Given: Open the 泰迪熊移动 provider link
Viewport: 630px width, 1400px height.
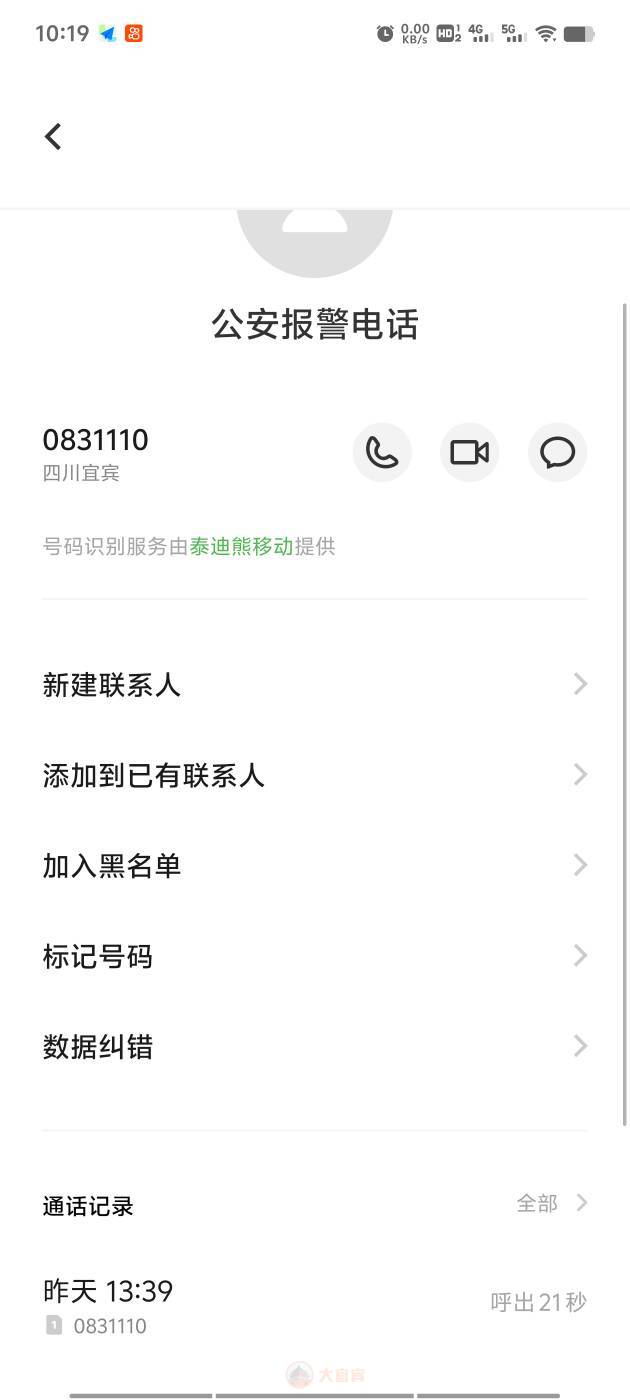Looking at the screenshot, I should coord(241,546).
